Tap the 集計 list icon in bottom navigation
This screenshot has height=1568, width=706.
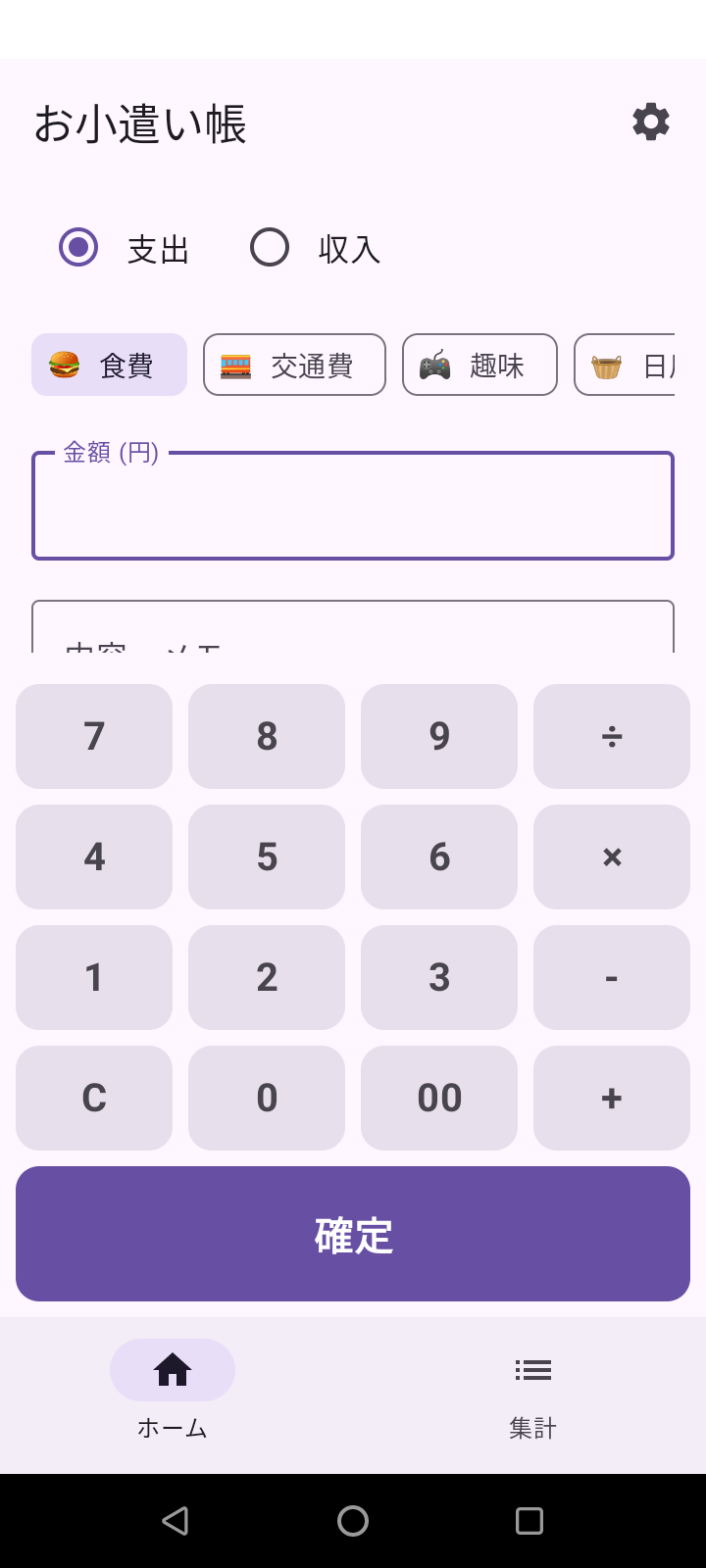pos(532,1370)
